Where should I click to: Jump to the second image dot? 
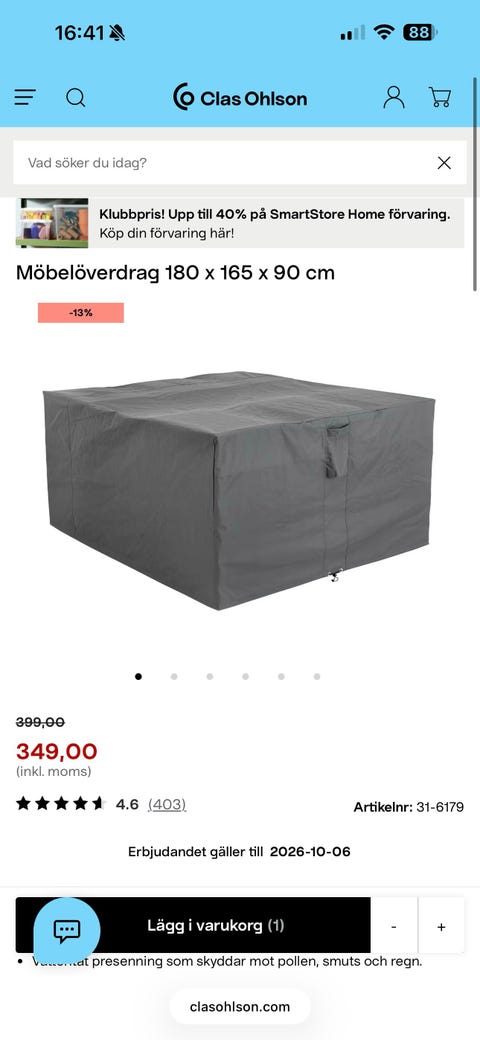pyautogui.click(x=174, y=677)
